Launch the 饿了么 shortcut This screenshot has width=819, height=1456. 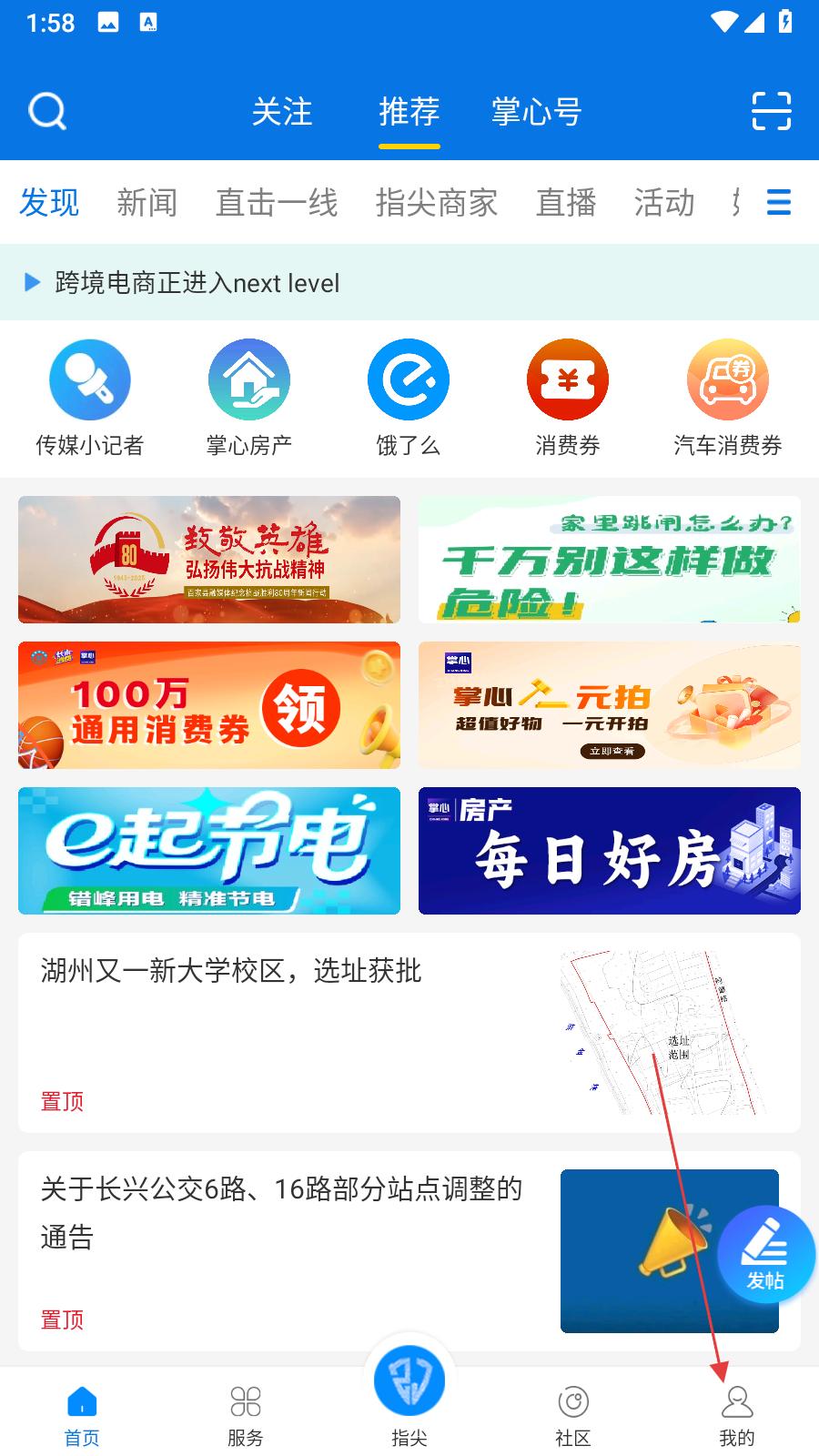point(409,398)
